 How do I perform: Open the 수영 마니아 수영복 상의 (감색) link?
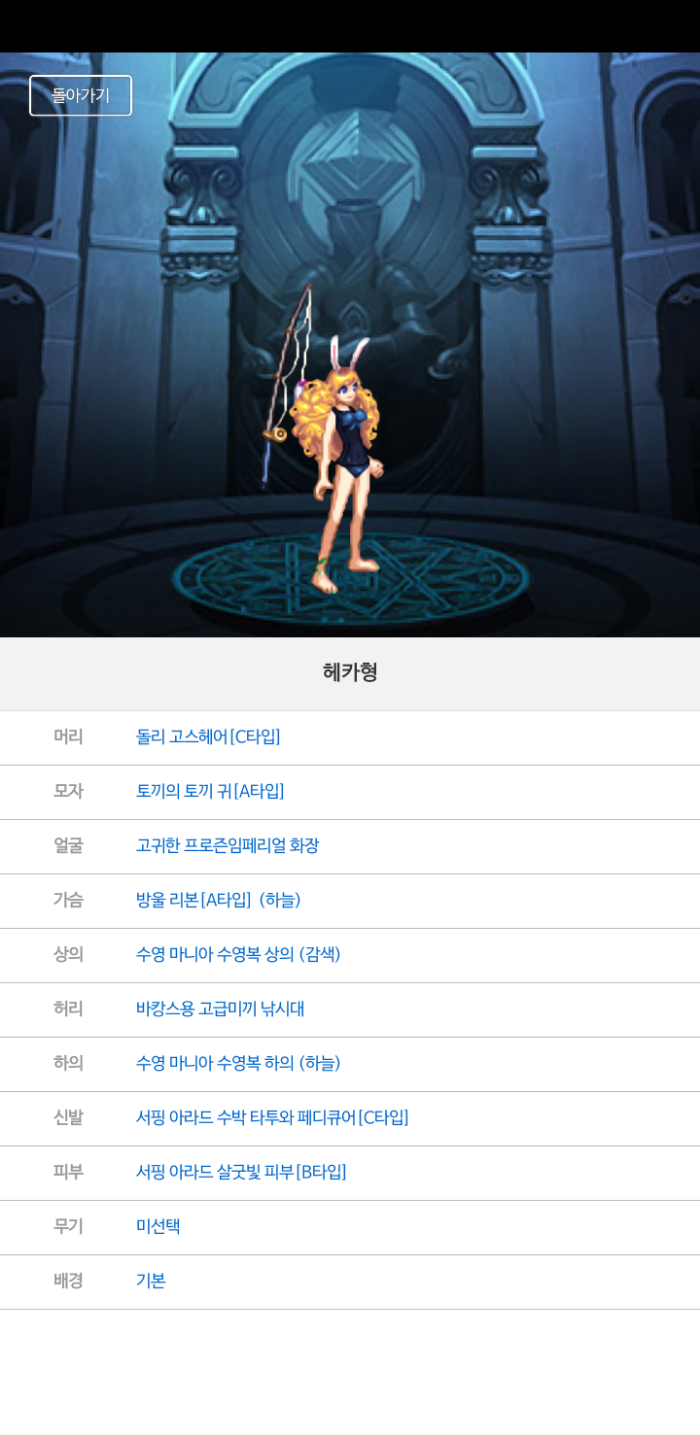(x=238, y=954)
